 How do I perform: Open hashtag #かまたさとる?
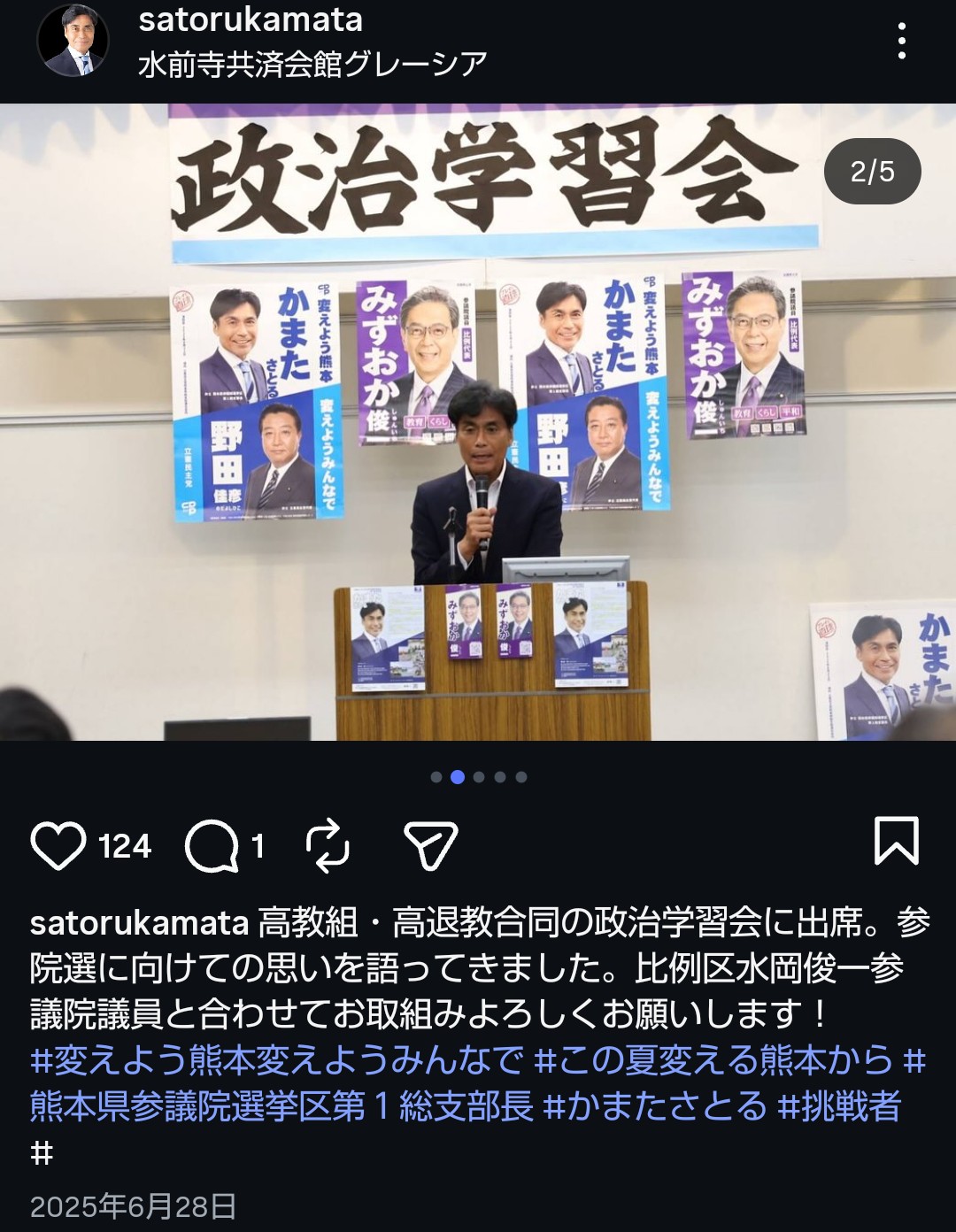(654, 1106)
